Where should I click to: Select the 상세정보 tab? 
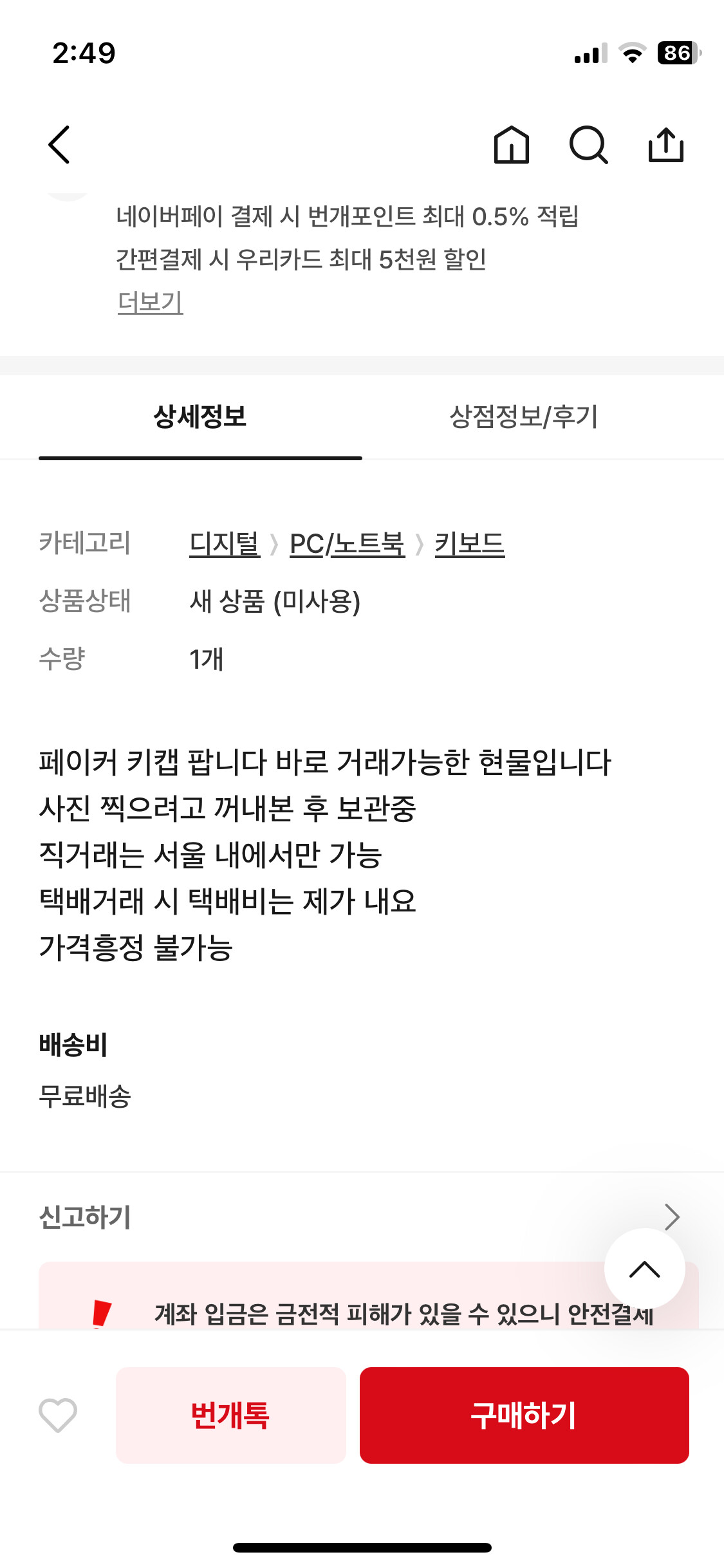(200, 416)
